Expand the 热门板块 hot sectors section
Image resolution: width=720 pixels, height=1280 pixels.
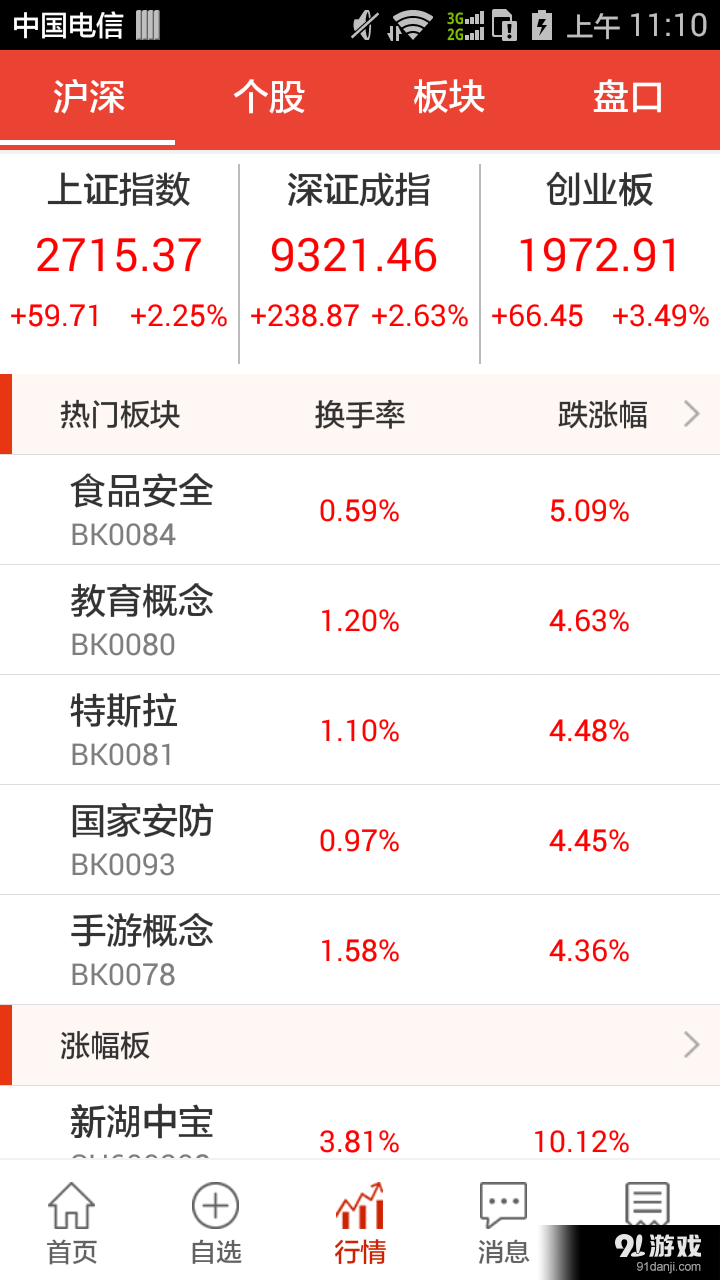[690, 414]
